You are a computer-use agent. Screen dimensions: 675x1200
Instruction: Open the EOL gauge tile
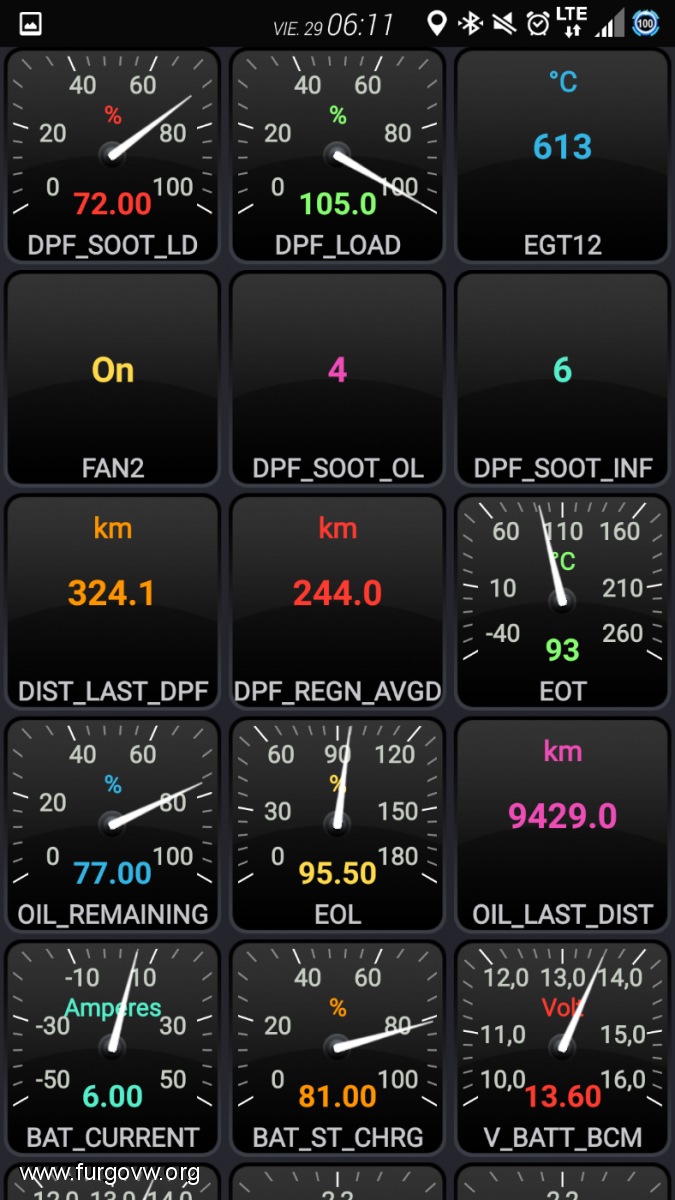point(337,824)
